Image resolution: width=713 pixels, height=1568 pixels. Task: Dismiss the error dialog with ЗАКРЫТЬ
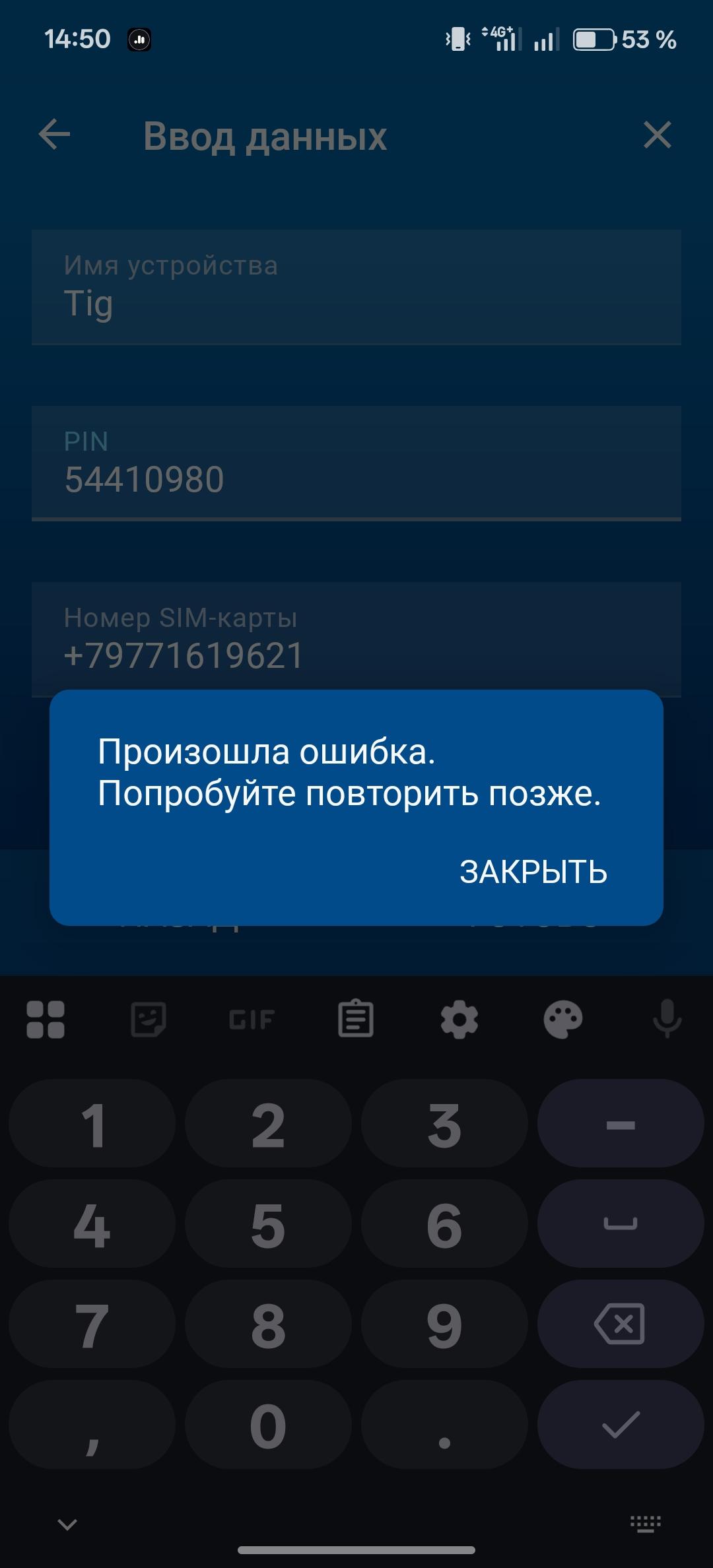tap(533, 872)
